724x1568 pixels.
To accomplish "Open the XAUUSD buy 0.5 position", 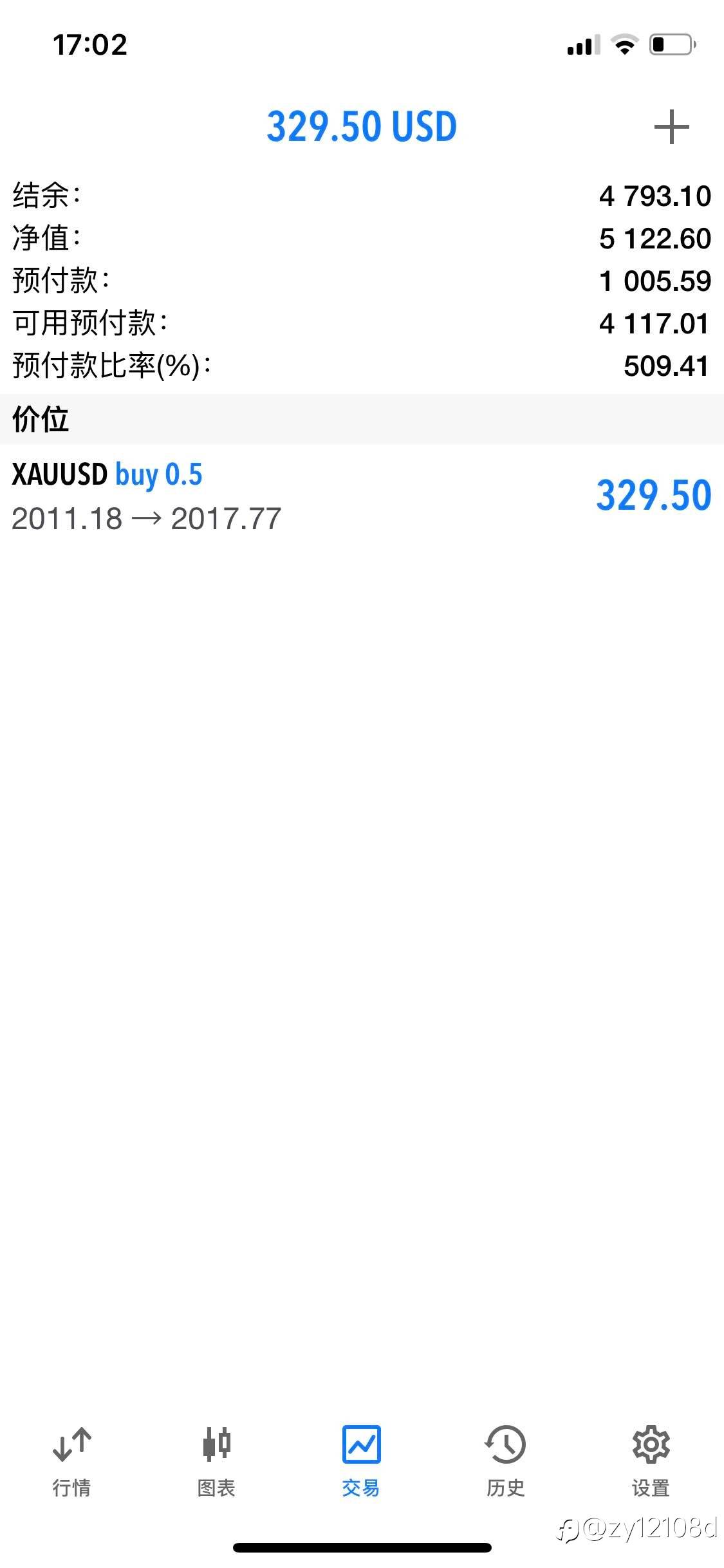I will 362,496.
